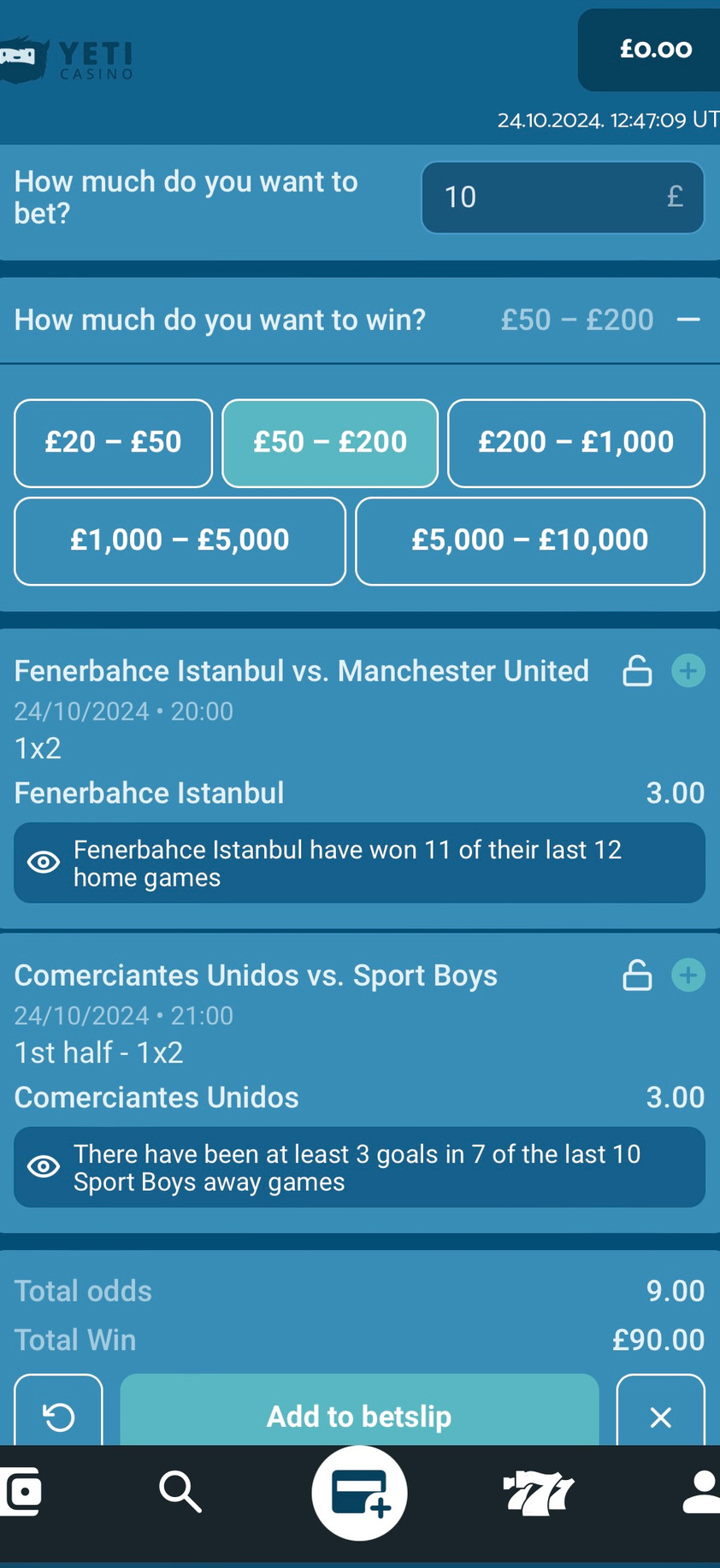Lock the Fenerbahce vs. Manchester United selection
720x1568 pixels.
point(637,671)
